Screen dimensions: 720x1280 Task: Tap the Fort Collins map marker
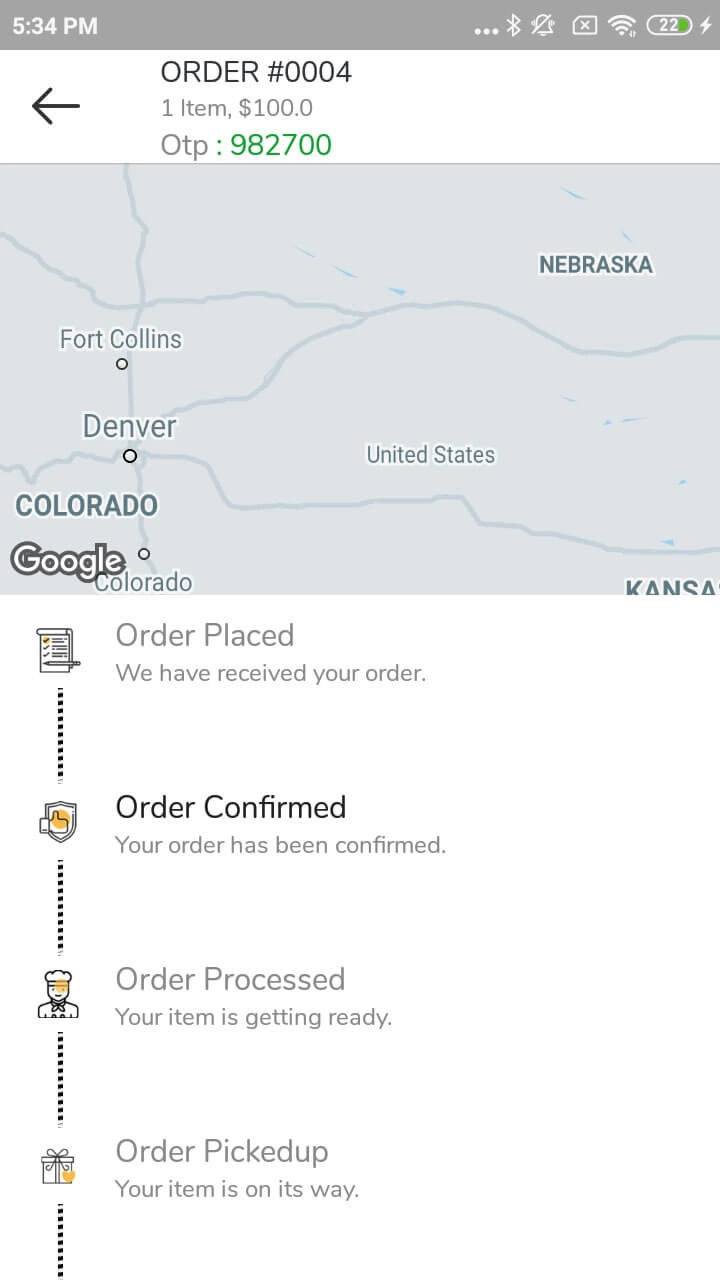121,364
